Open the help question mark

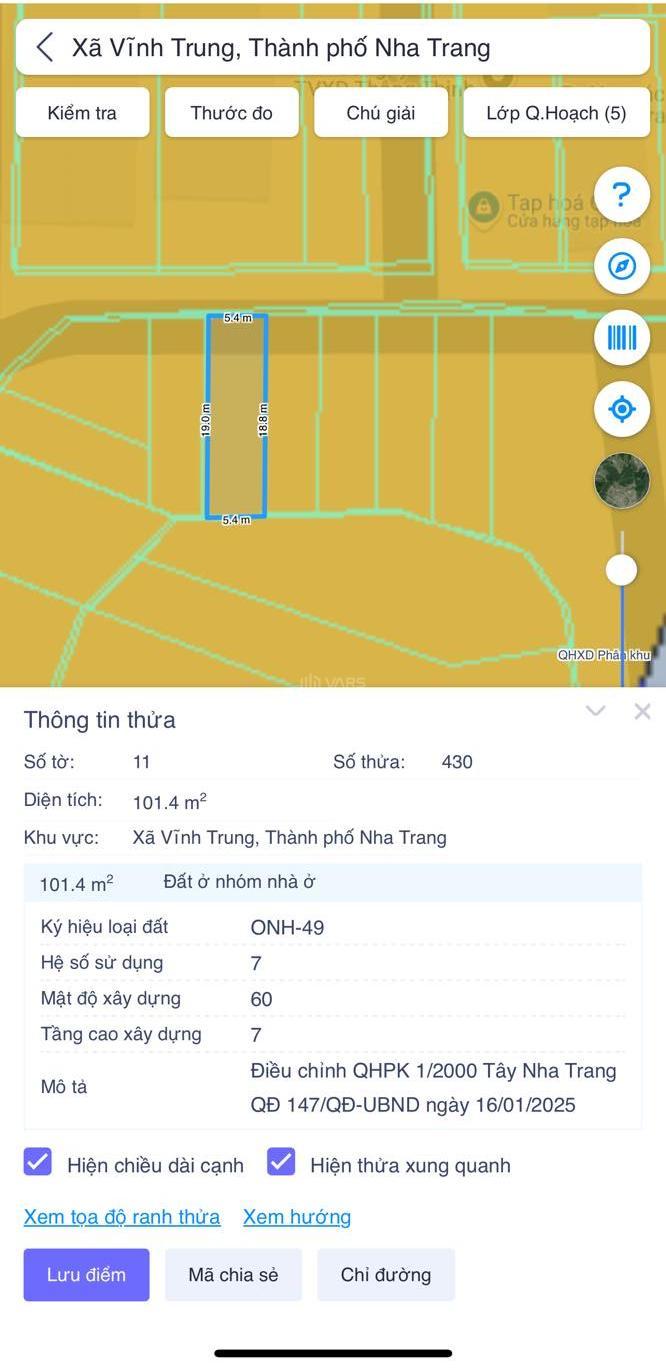point(622,195)
